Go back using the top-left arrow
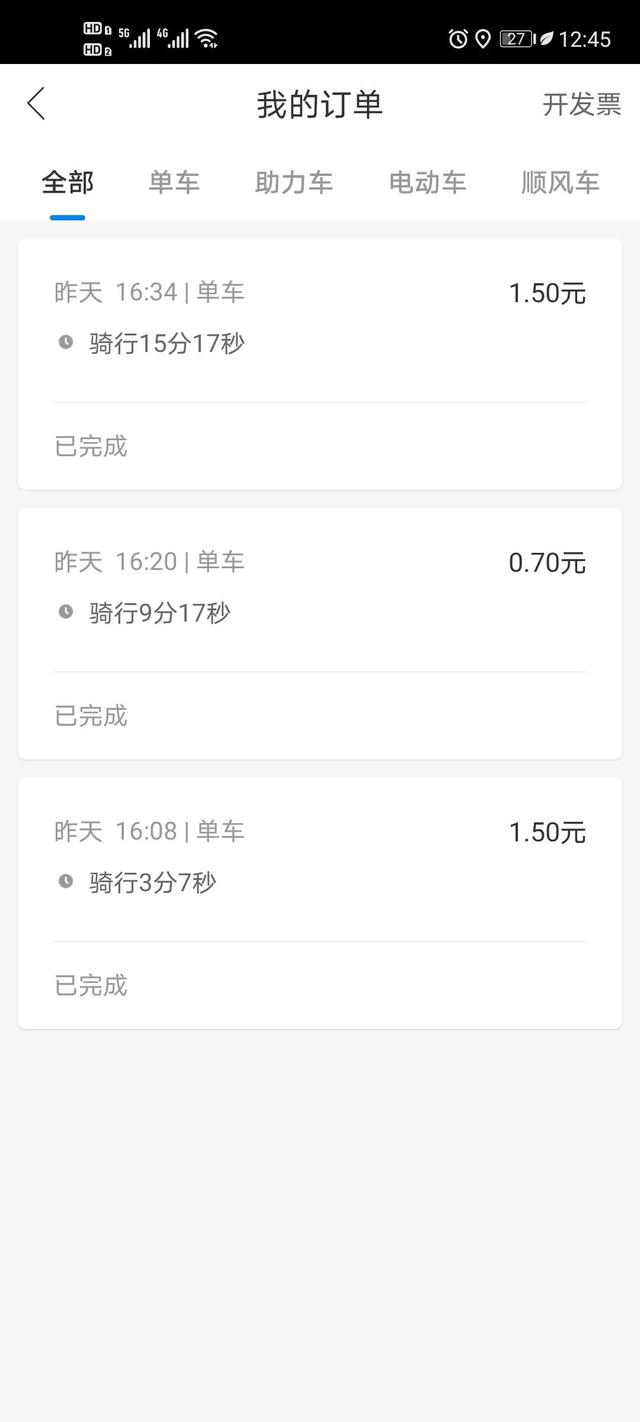The width and height of the screenshot is (640, 1422). 36,104
